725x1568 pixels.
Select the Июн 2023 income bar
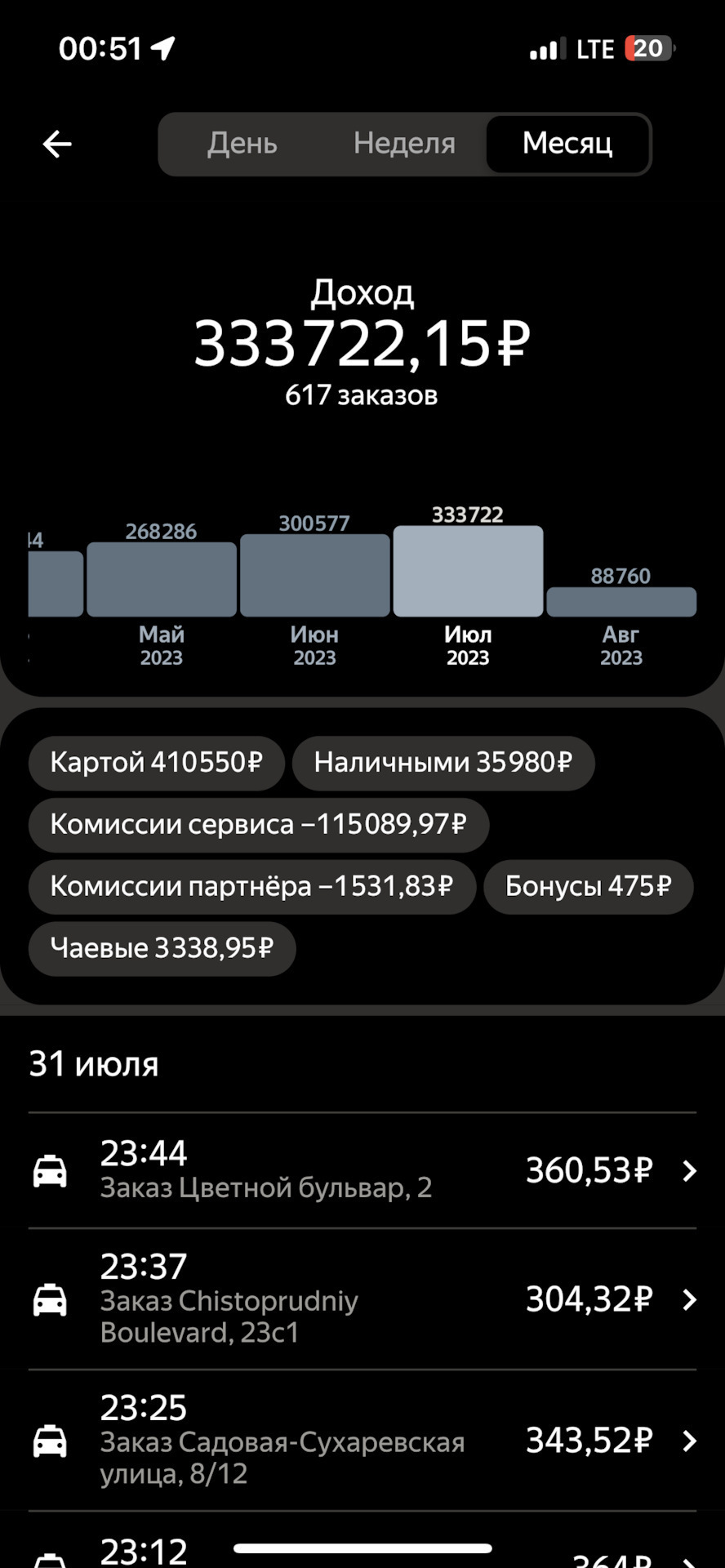(315, 575)
